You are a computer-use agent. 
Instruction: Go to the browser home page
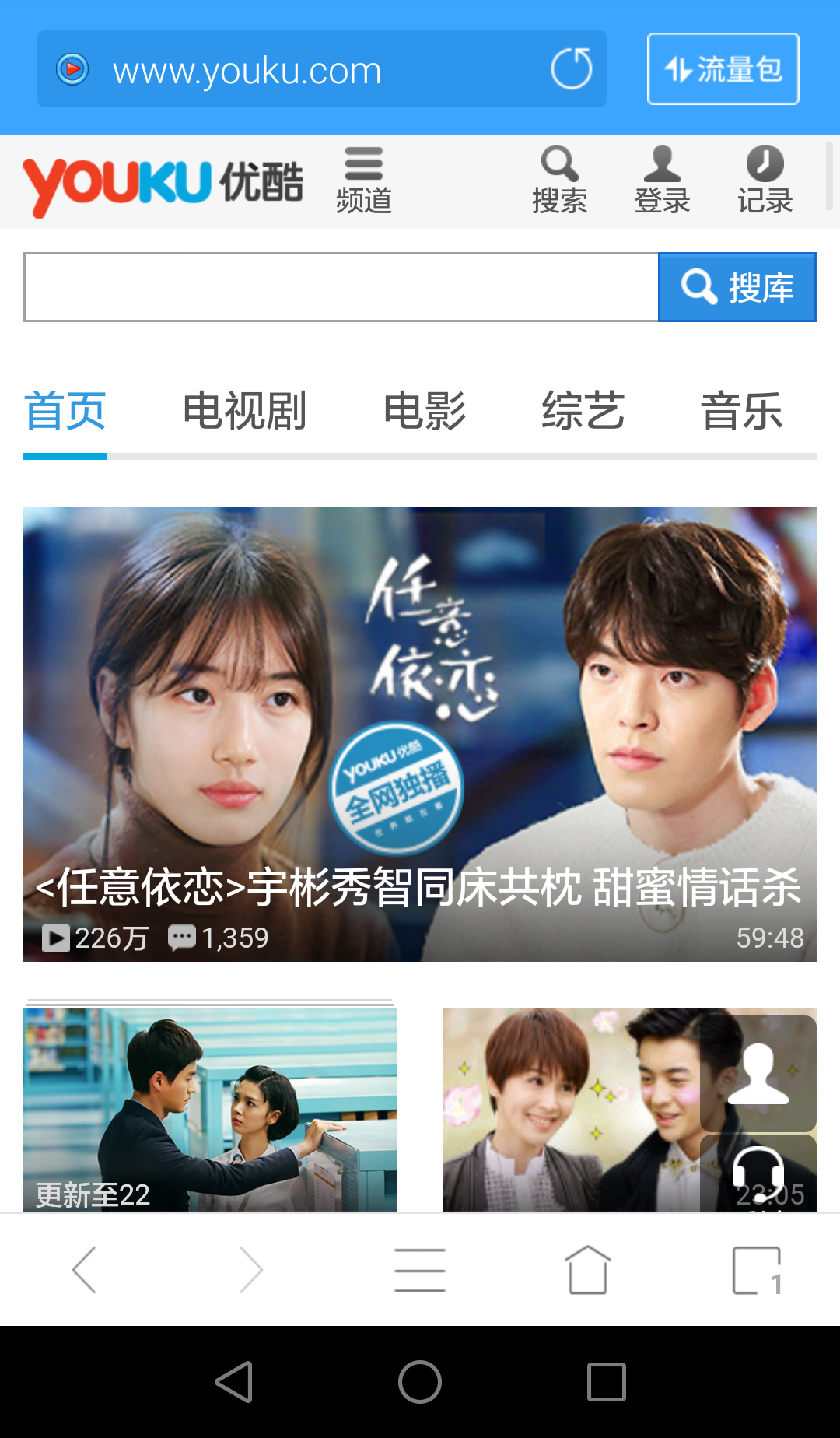pos(588,1270)
